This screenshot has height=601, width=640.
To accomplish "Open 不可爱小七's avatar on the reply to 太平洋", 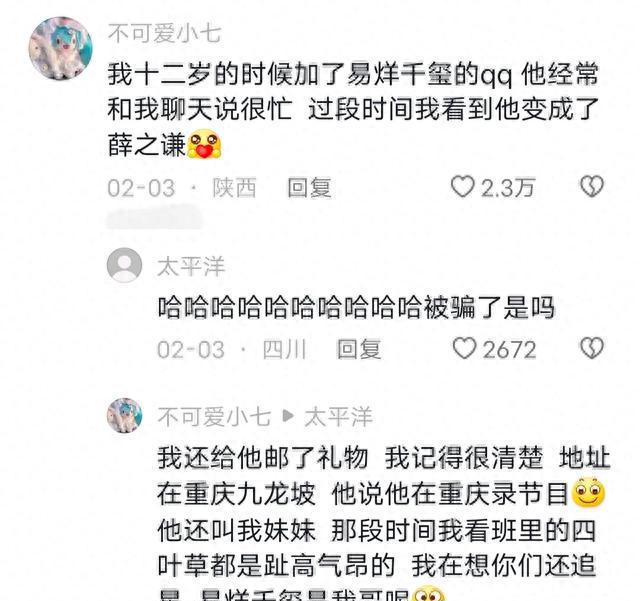I will coord(124,415).
